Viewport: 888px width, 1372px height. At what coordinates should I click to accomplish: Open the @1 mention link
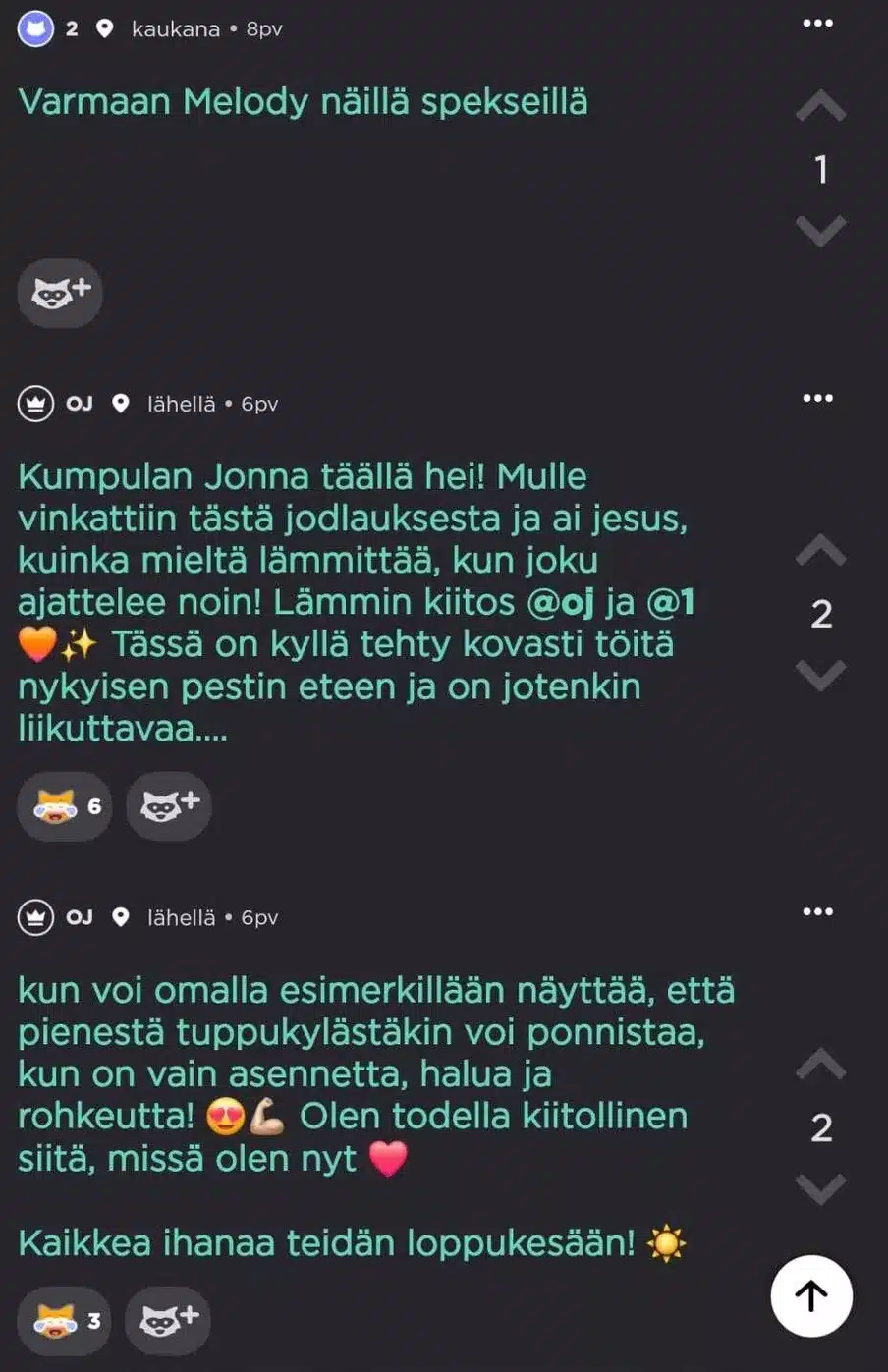point(671,602)
